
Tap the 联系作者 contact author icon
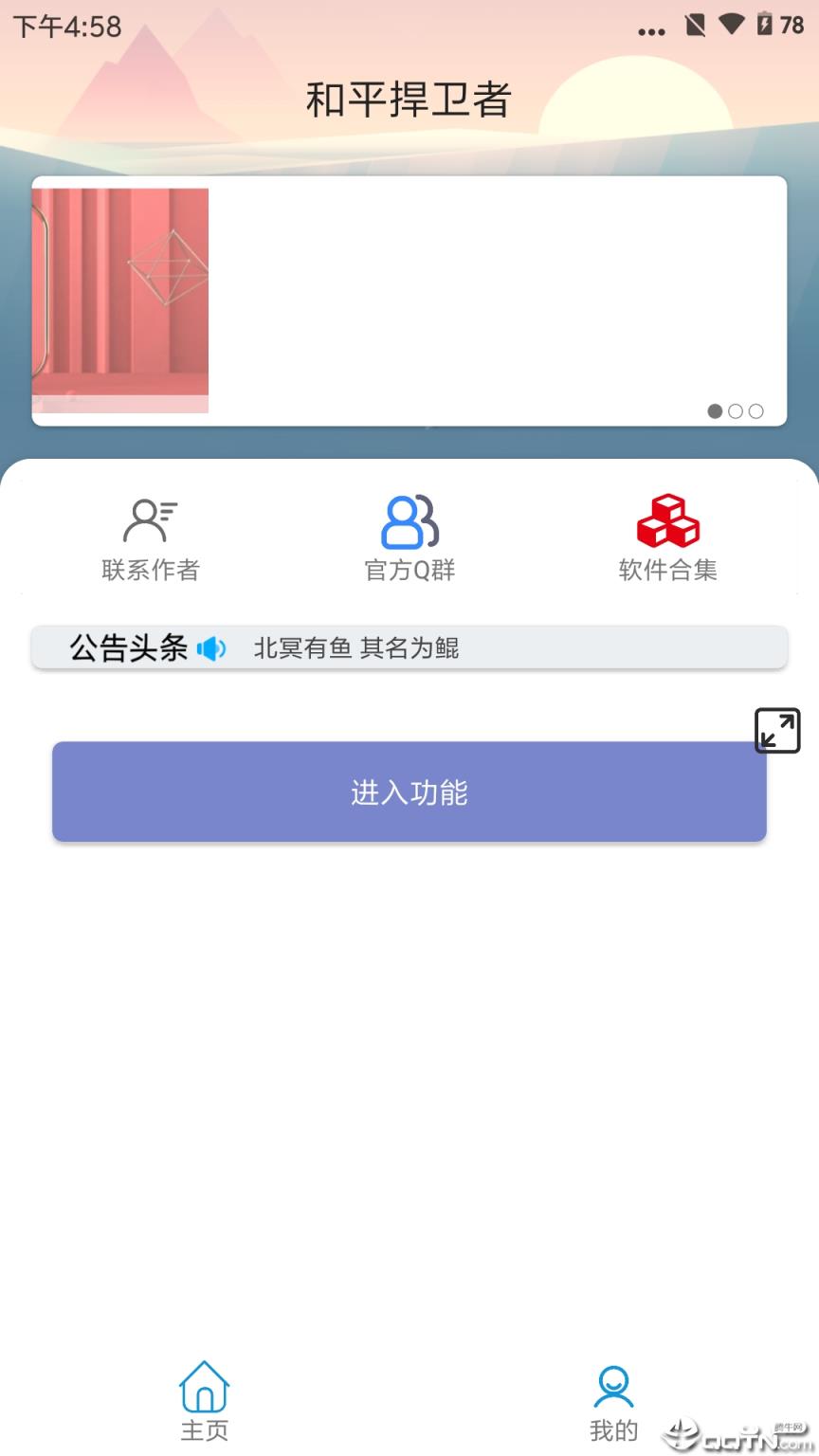pos(150,519)
